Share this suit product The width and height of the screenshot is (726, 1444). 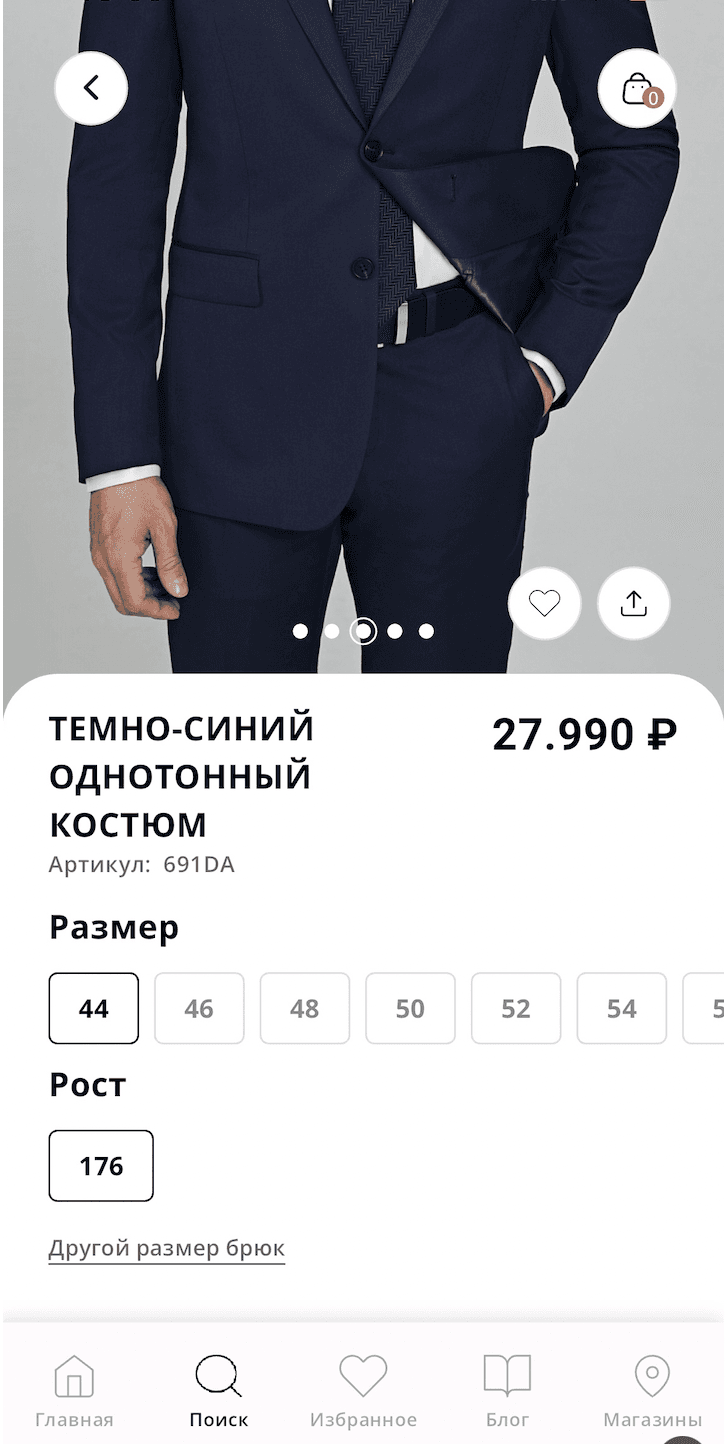click(x=634, y=603)
